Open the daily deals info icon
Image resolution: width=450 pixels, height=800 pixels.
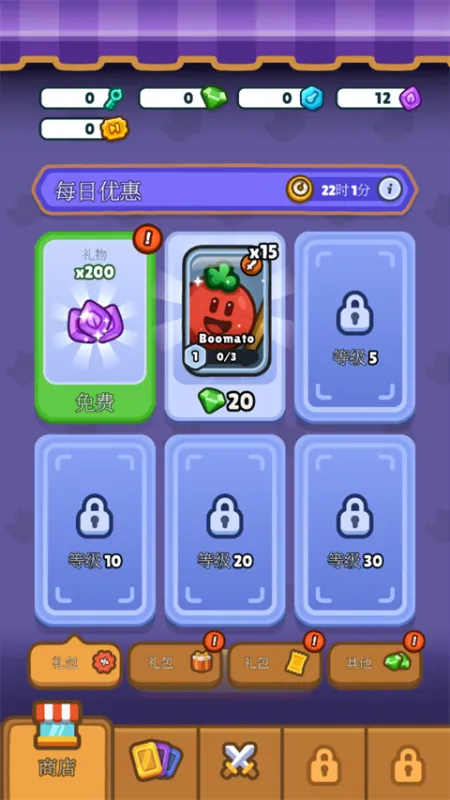tap(389, 190)
